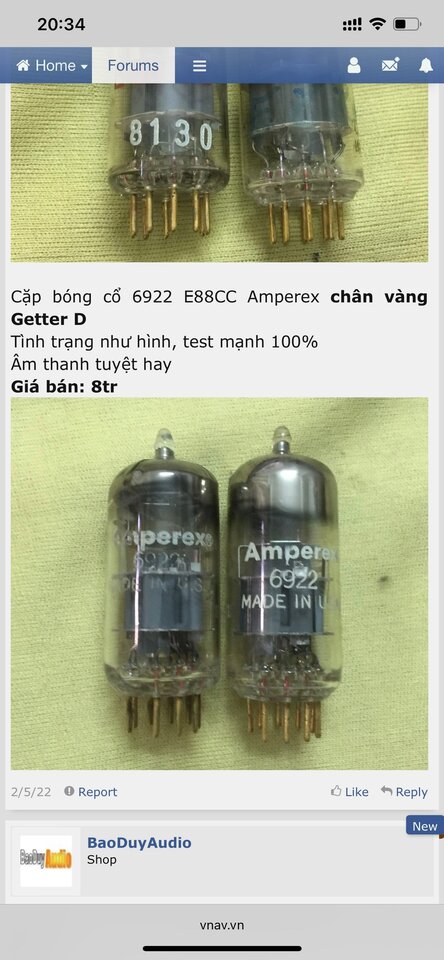Open the alerts bell icon

426,66
